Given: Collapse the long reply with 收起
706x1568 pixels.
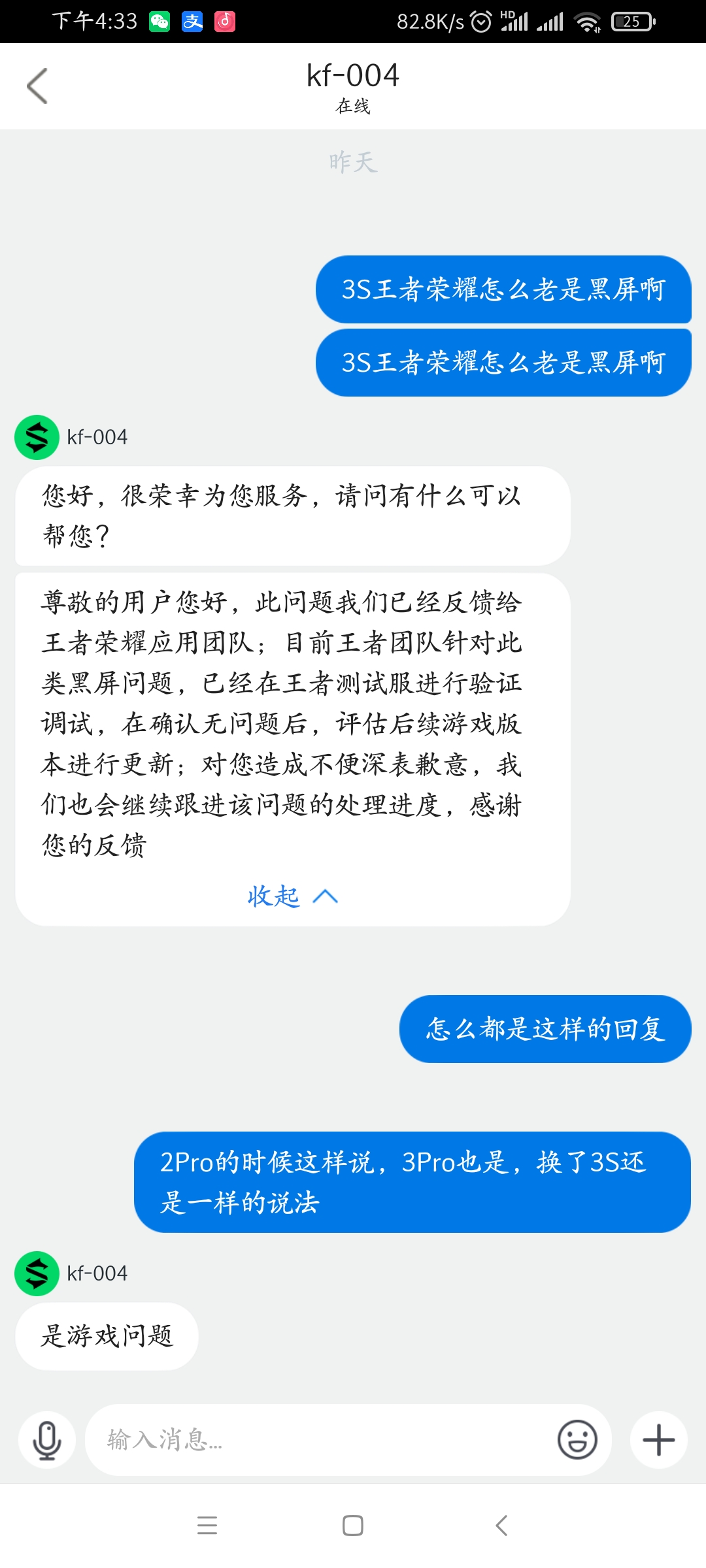Looking at the screenshot, I should pos(292,896).
